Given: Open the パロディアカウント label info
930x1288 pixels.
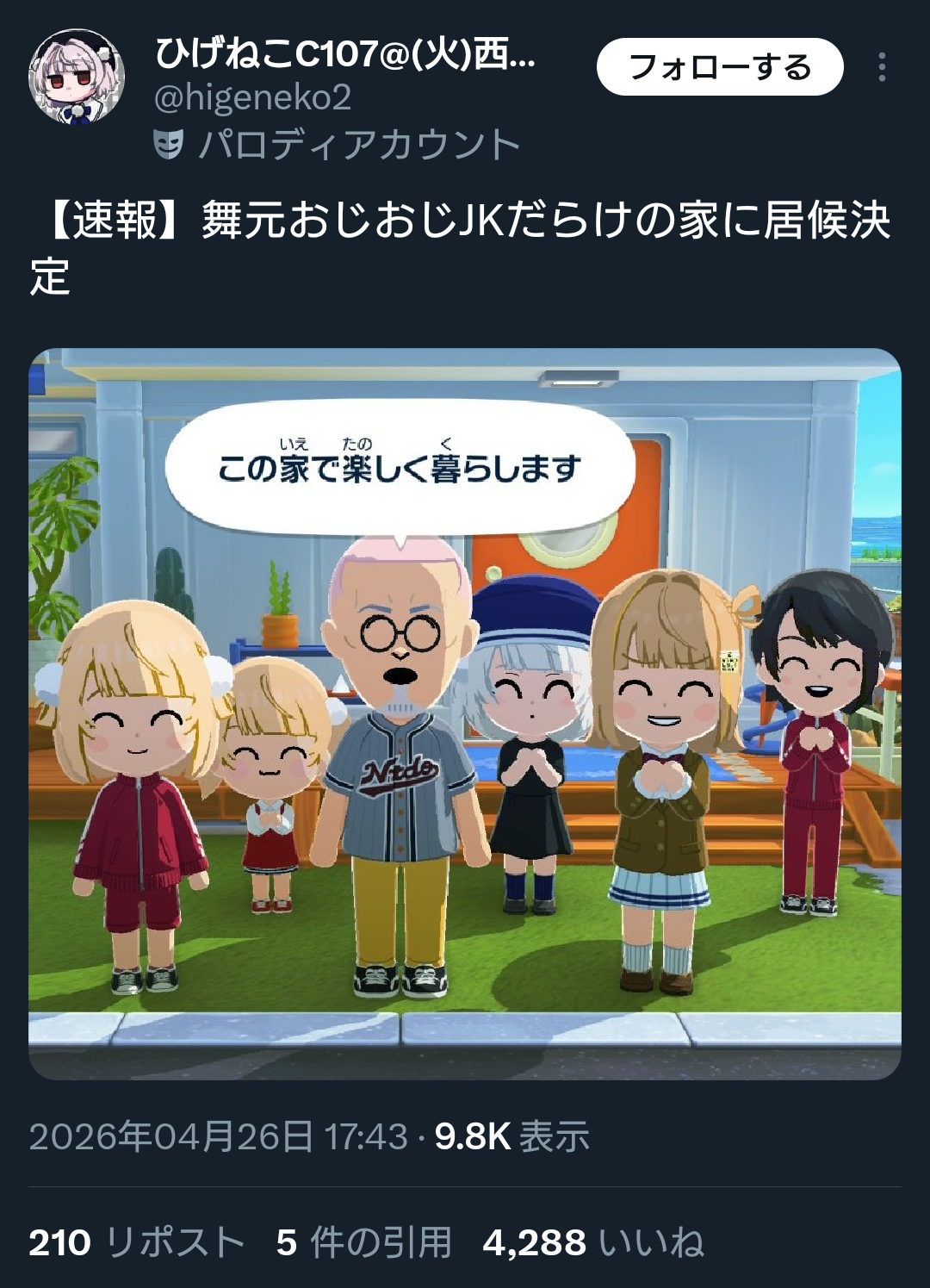Looking at the screenshot, I should (x=337, y=144).
